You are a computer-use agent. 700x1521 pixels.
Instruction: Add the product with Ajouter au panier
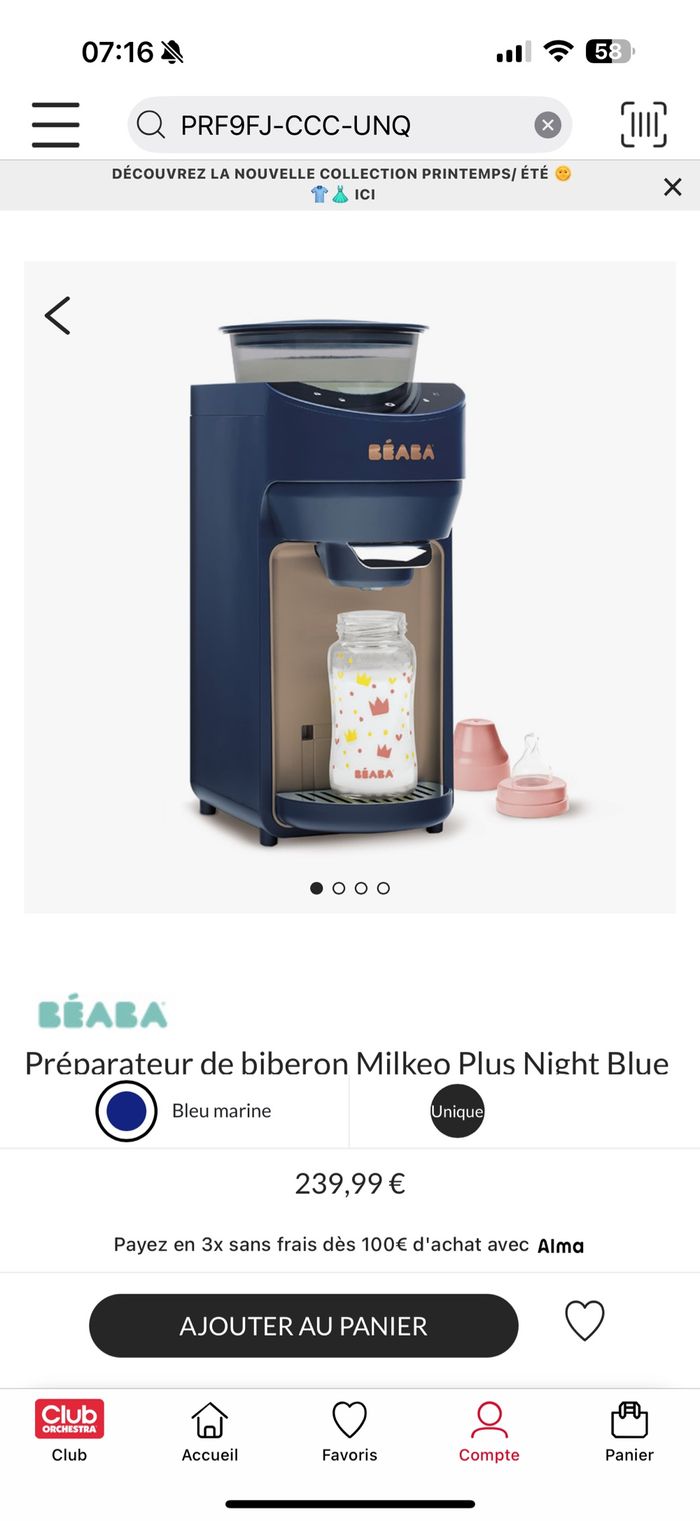(304, 1326)
